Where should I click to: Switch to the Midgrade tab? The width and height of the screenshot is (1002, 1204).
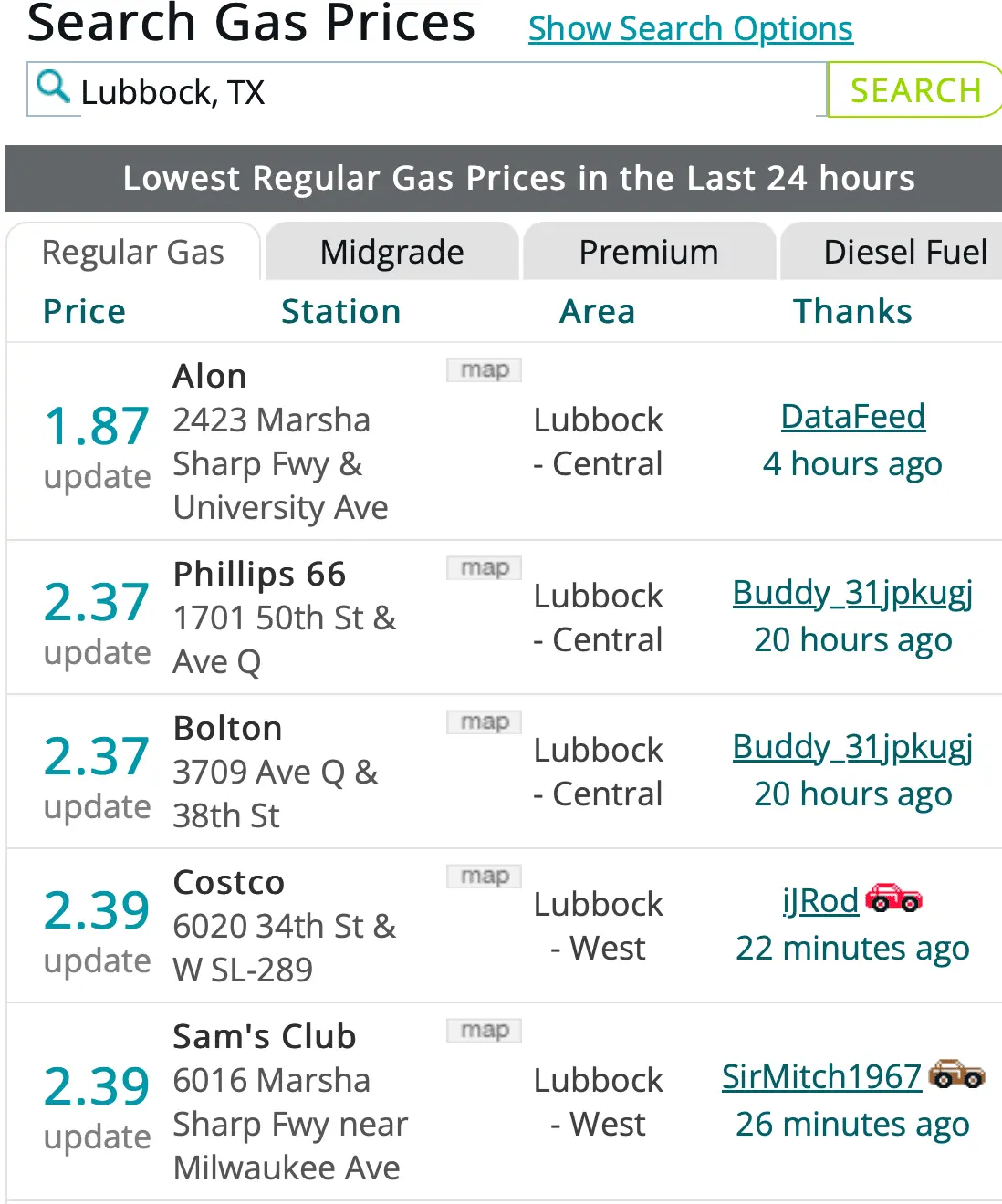tap(391, 252)
